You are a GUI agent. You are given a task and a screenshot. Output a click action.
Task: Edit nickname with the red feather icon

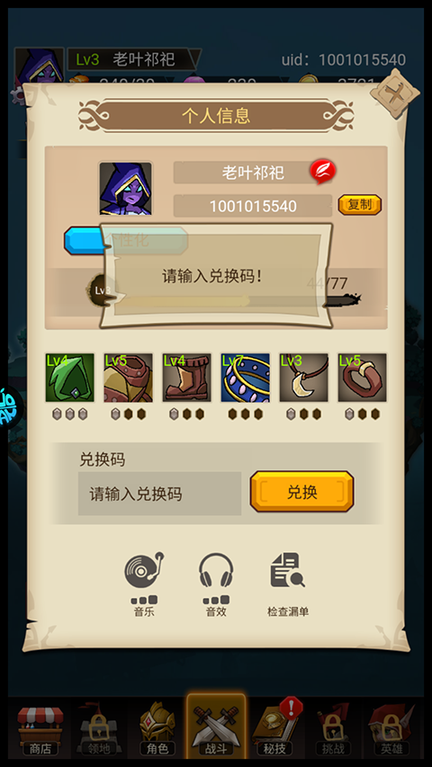click(x=322, y=173)
